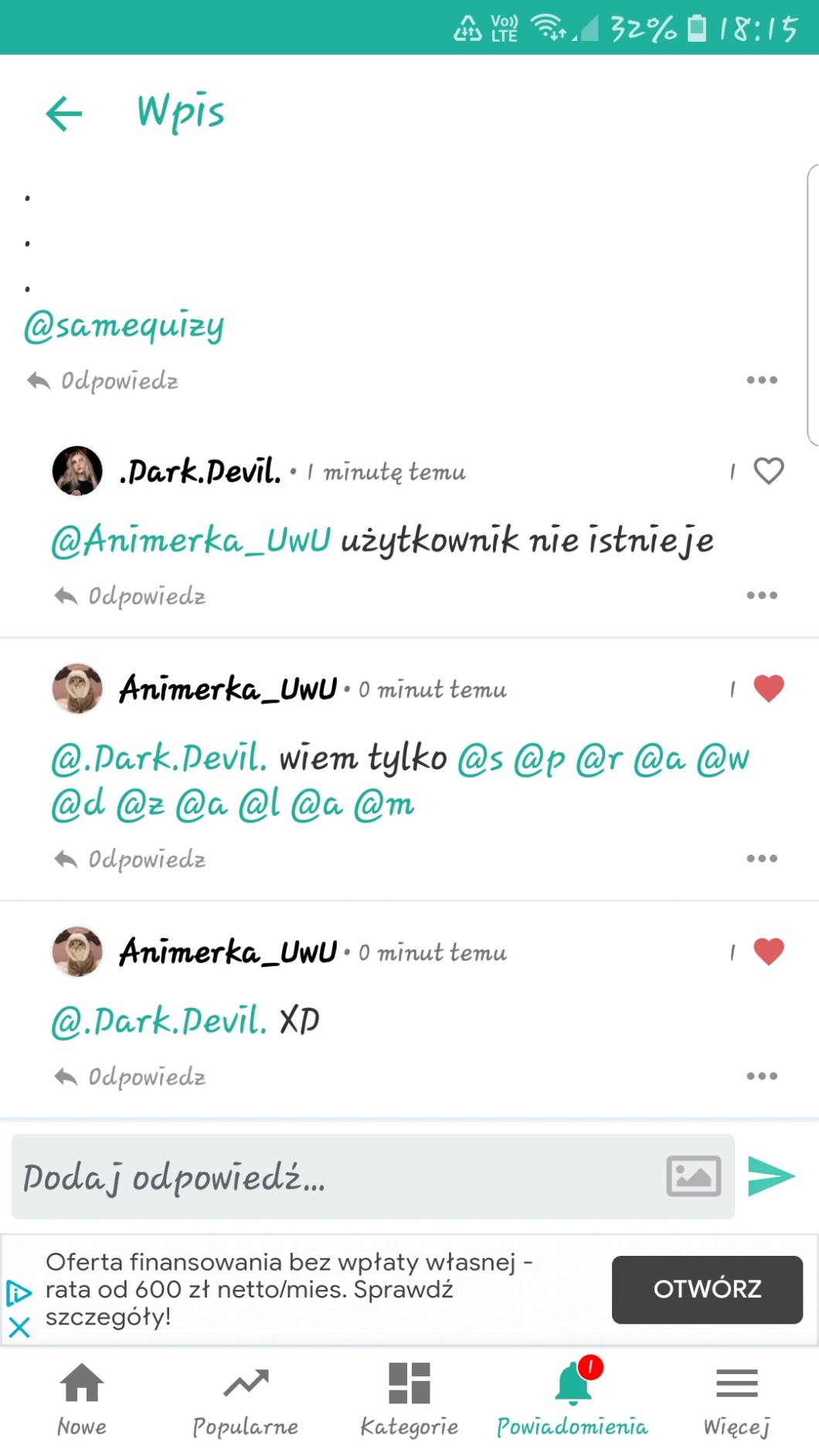819x1456 pixels.
Task: Switch to the Nowe tab
Action: (82, 1398)
